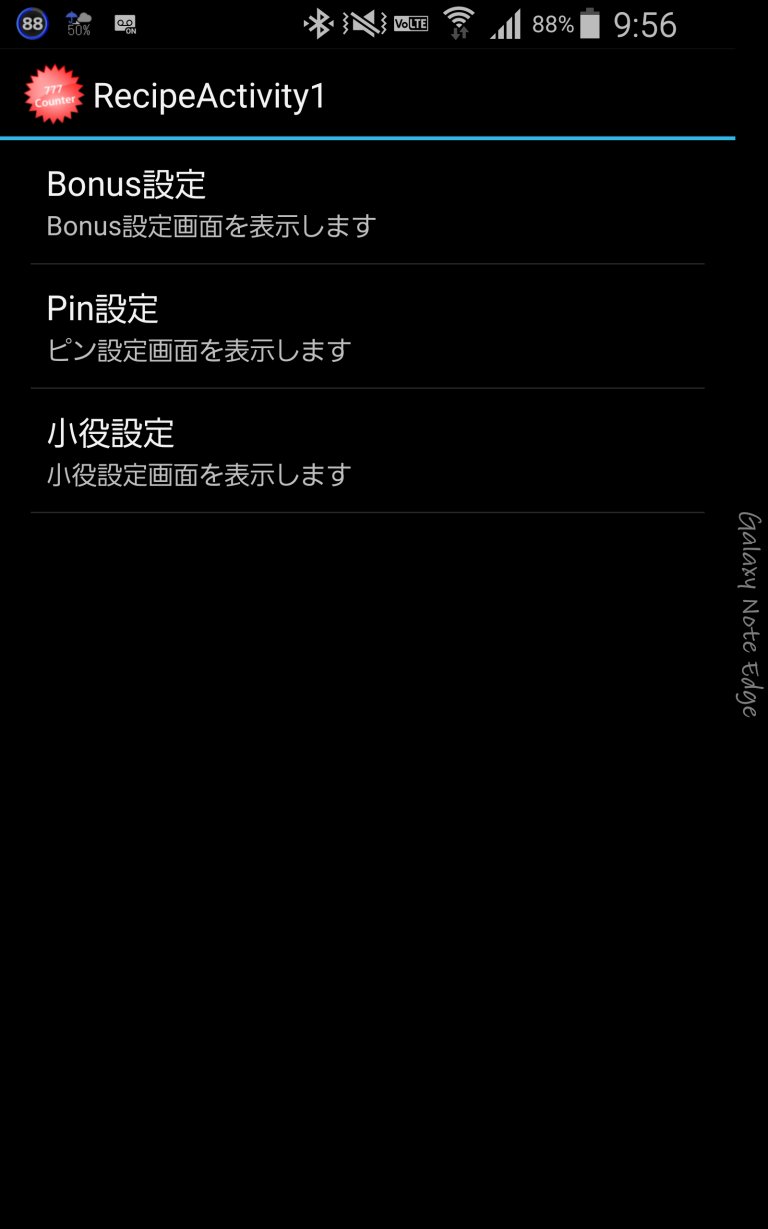Open the 小役設定 screen
This screenshot has width=768, height=1229.
(x=366, y=451)
